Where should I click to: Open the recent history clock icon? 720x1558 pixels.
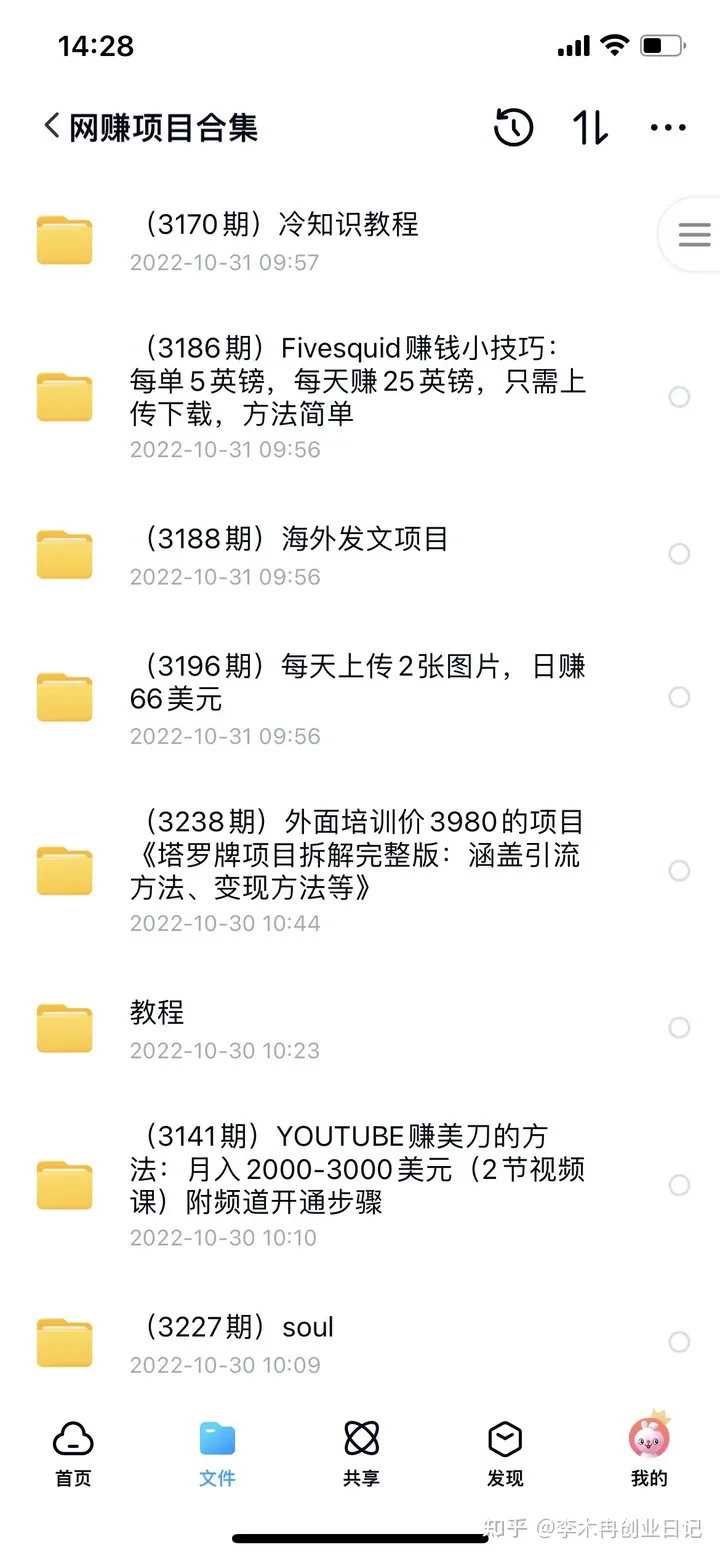(513, 128)
